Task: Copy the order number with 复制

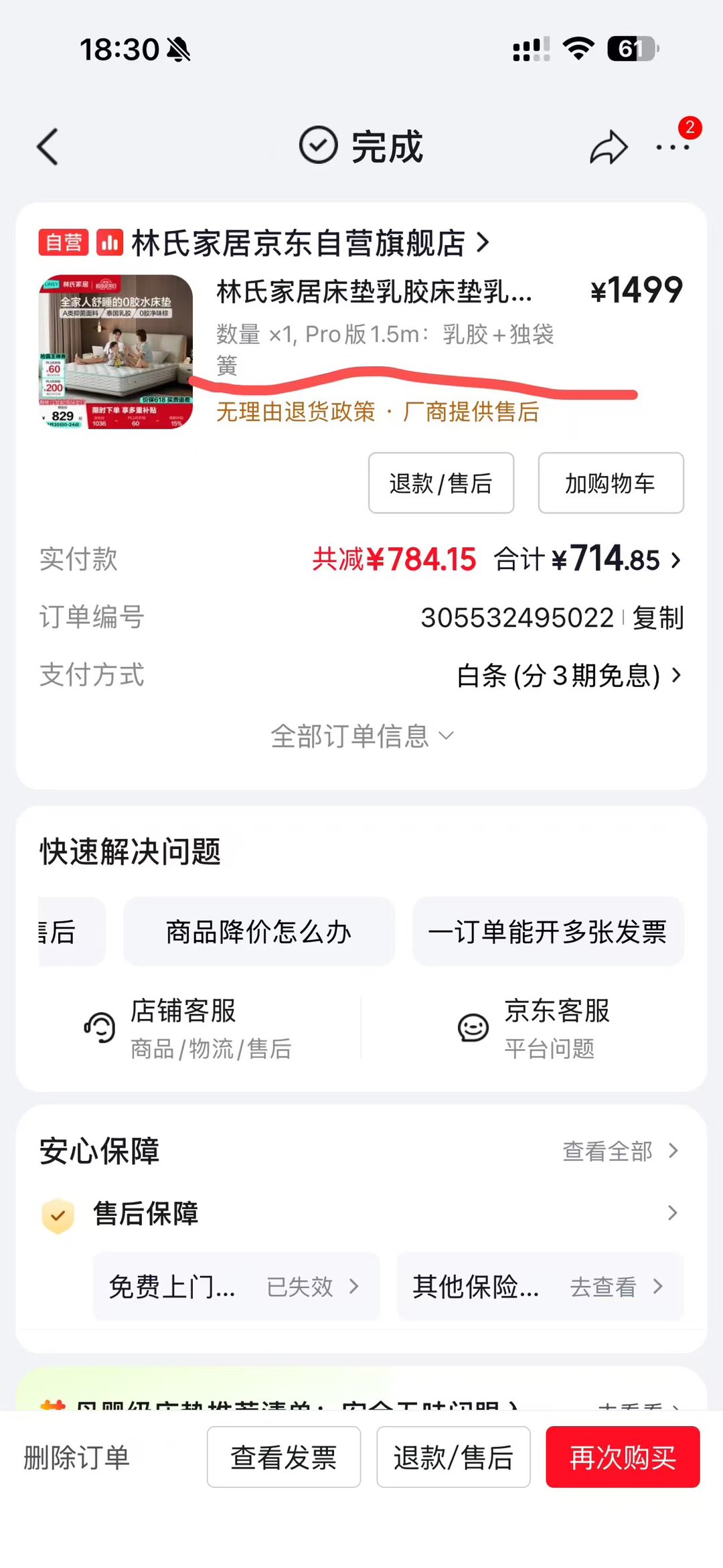Action: [658, 618]
